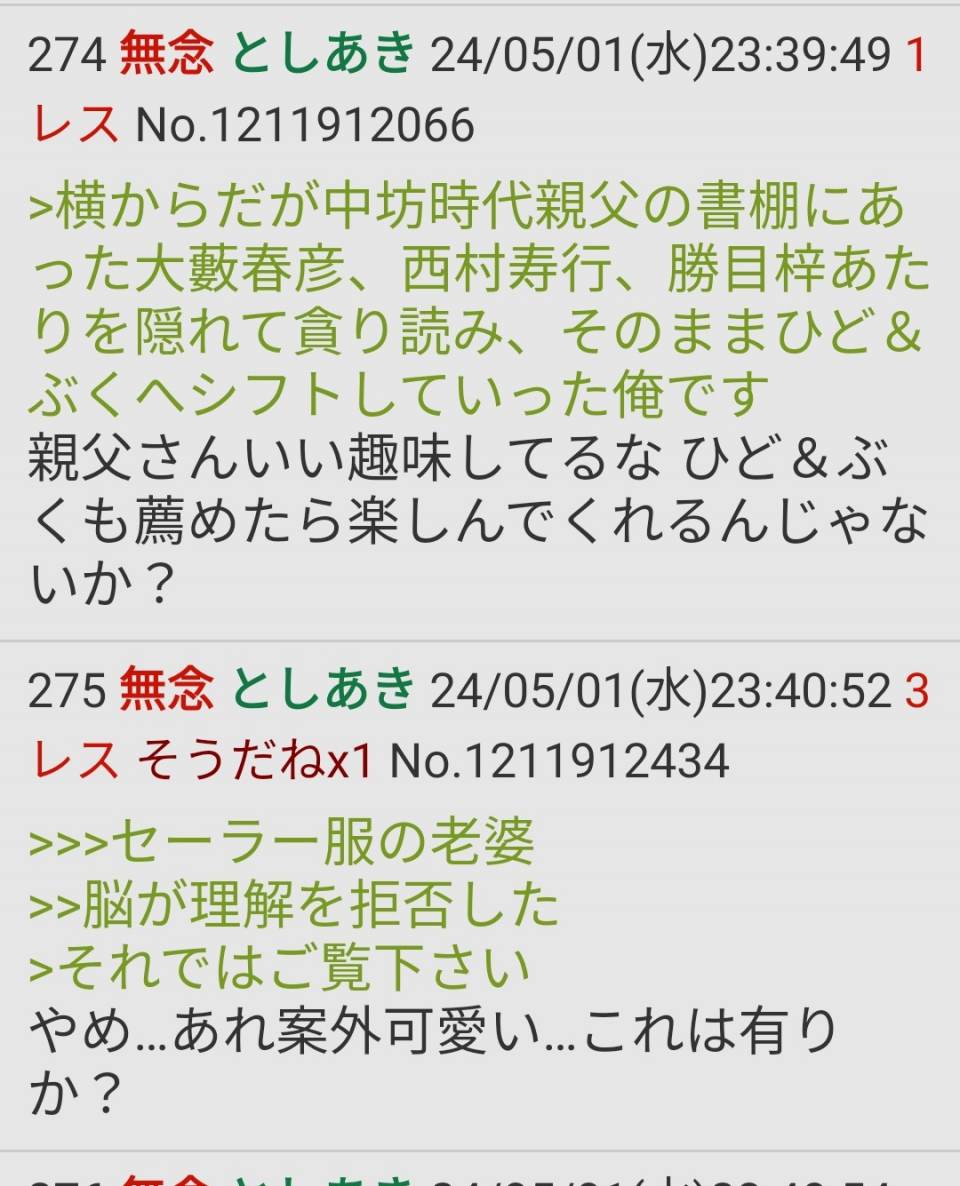Open the 3 レス replies of post 275
The image size is (960, 1186).
point(76,762)
